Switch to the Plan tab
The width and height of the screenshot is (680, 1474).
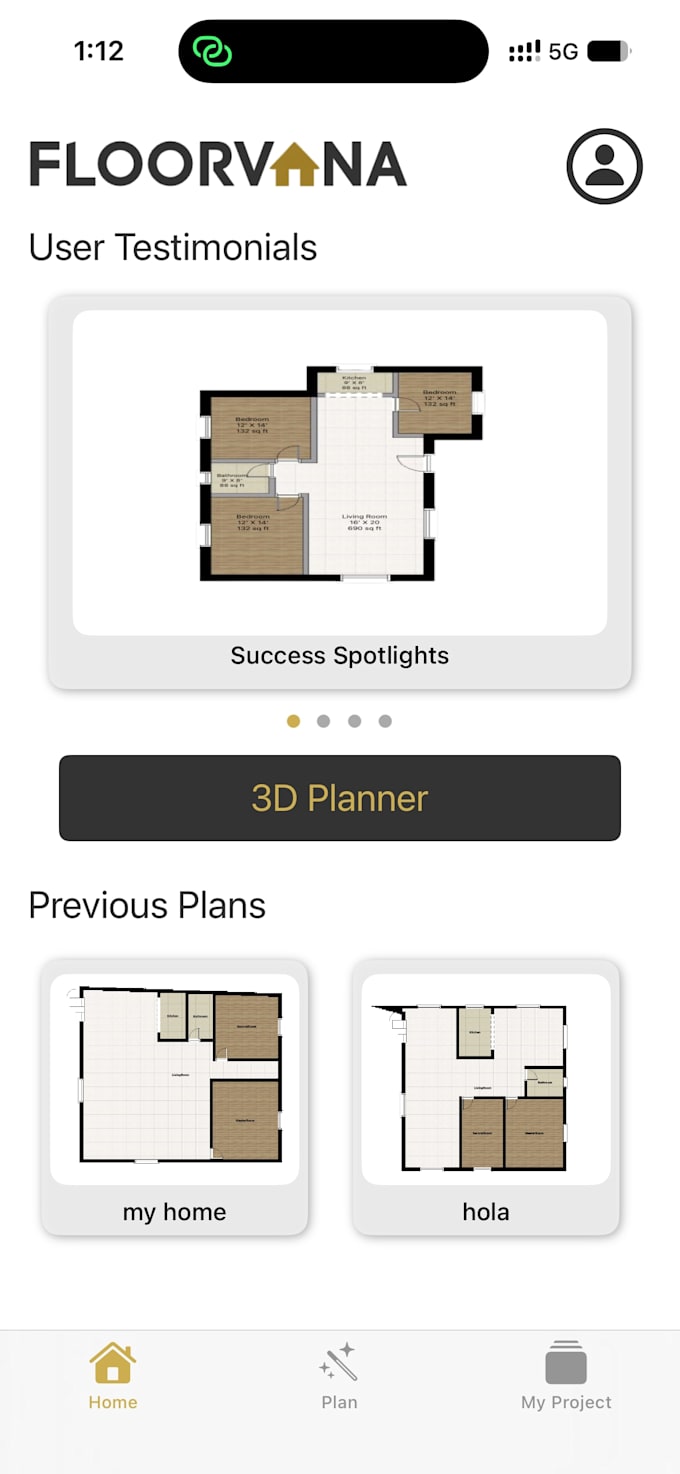pos(339,1376)
